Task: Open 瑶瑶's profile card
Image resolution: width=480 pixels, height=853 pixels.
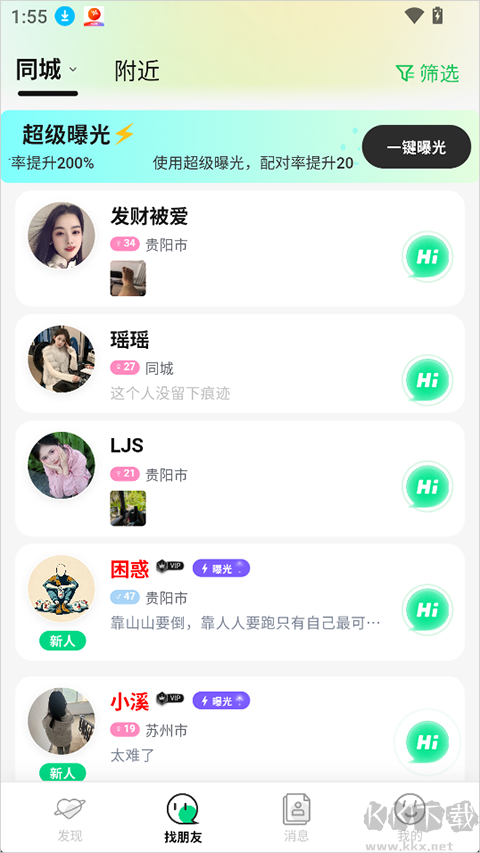Action: [240, 363]
